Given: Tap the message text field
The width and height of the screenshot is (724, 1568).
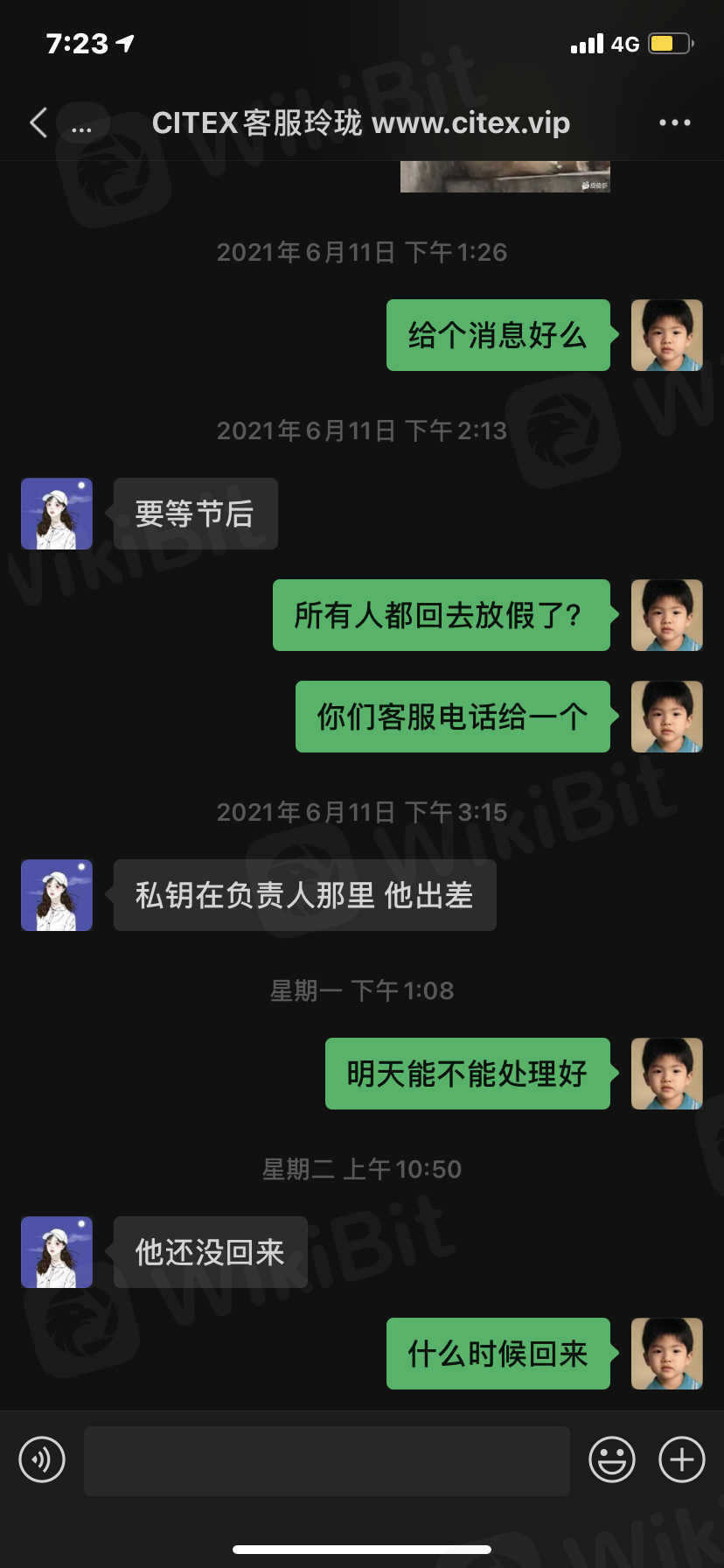Looking at the screenshot, I should [x=326, y=1460].
